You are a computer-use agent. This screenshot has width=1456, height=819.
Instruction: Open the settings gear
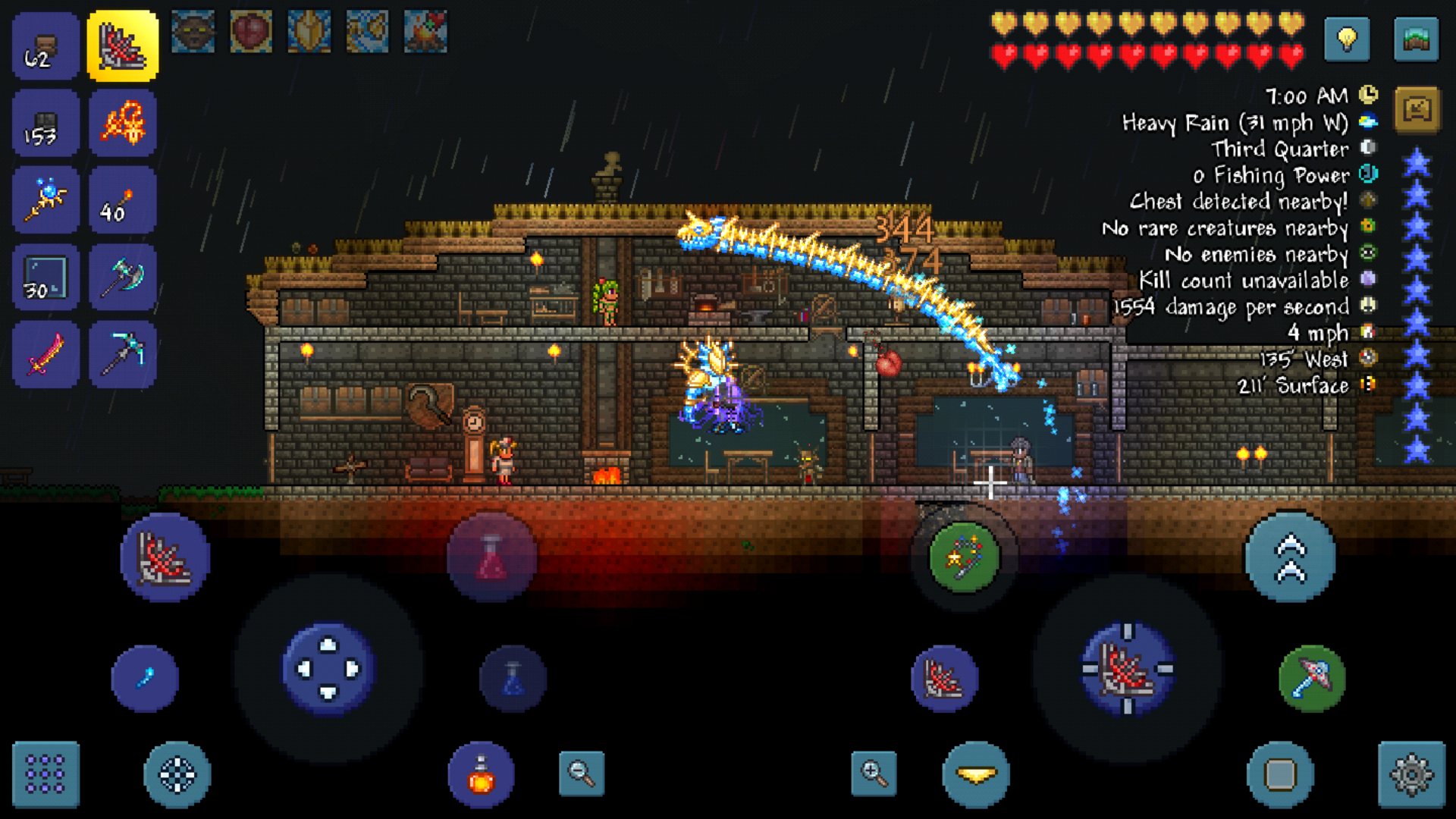1411,774
